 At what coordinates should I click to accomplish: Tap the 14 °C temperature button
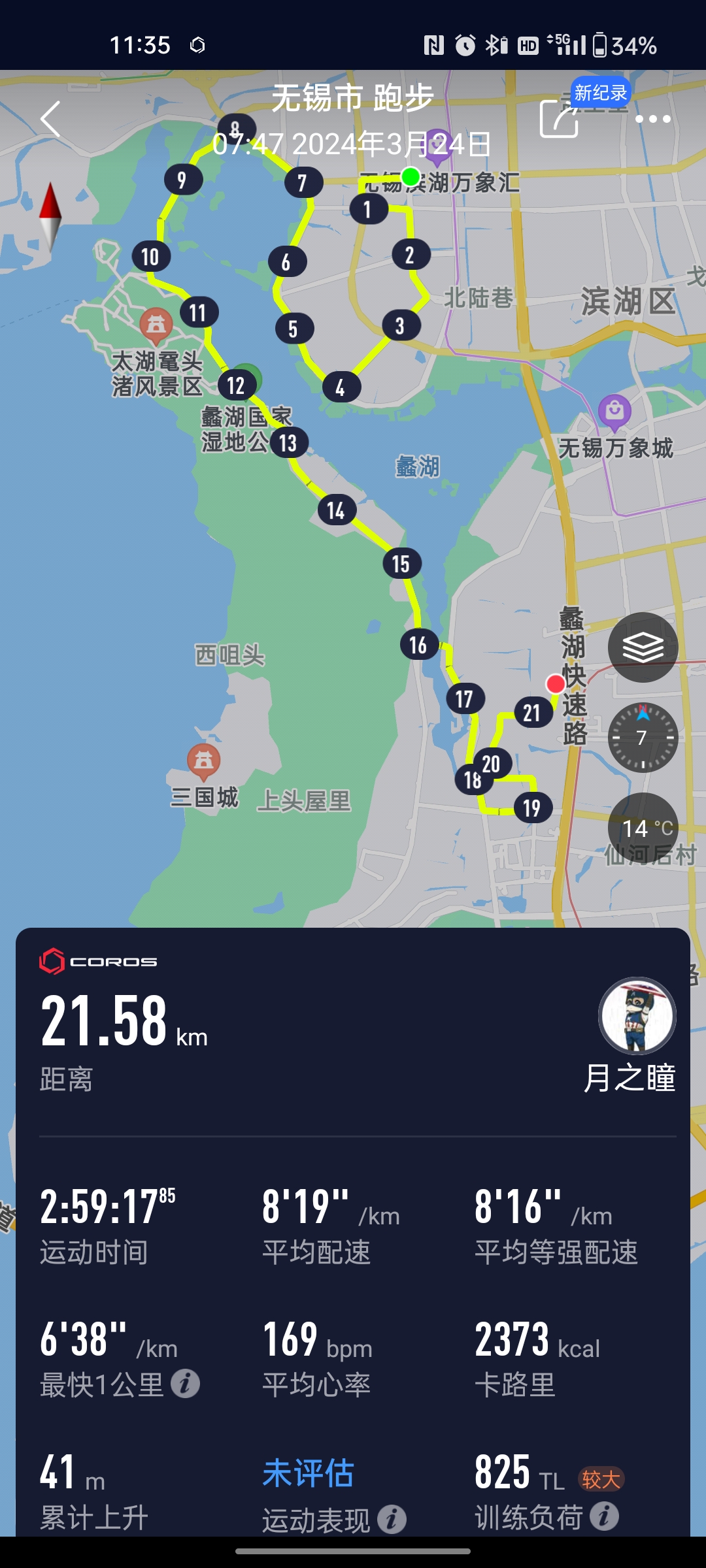(x=643, y=828)
